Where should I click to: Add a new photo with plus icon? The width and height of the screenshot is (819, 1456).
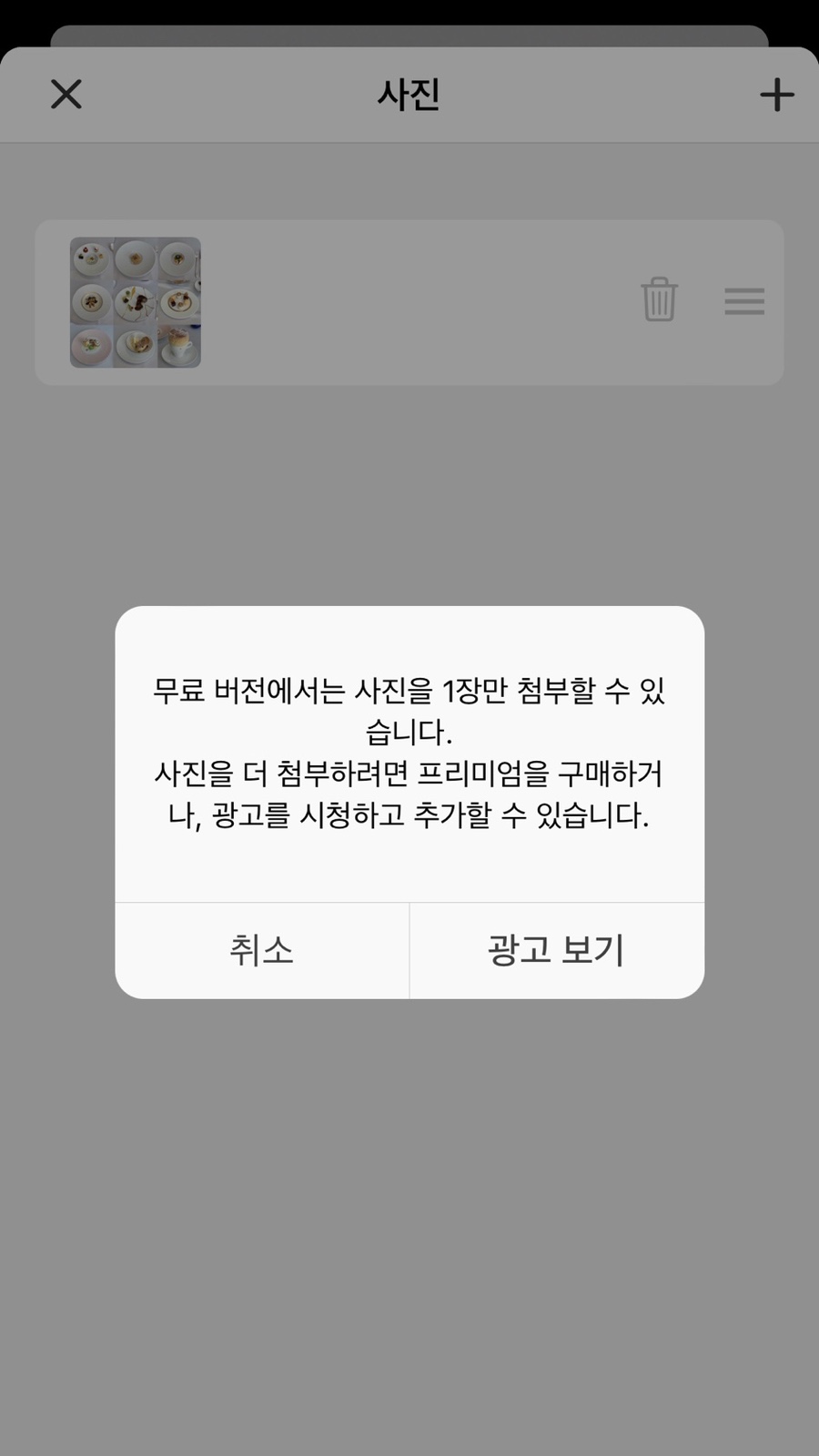[776, 95]
